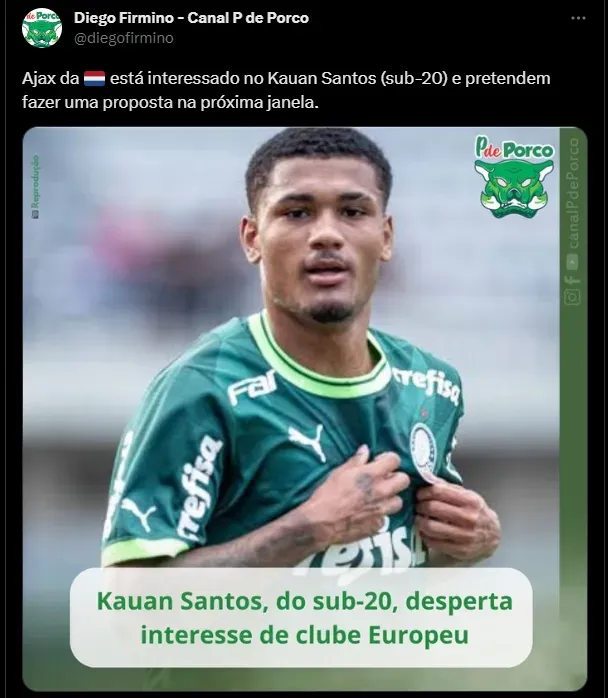Open the post's overflow menu
Viewport: 608px width, 698px height.
click(578, 19)
